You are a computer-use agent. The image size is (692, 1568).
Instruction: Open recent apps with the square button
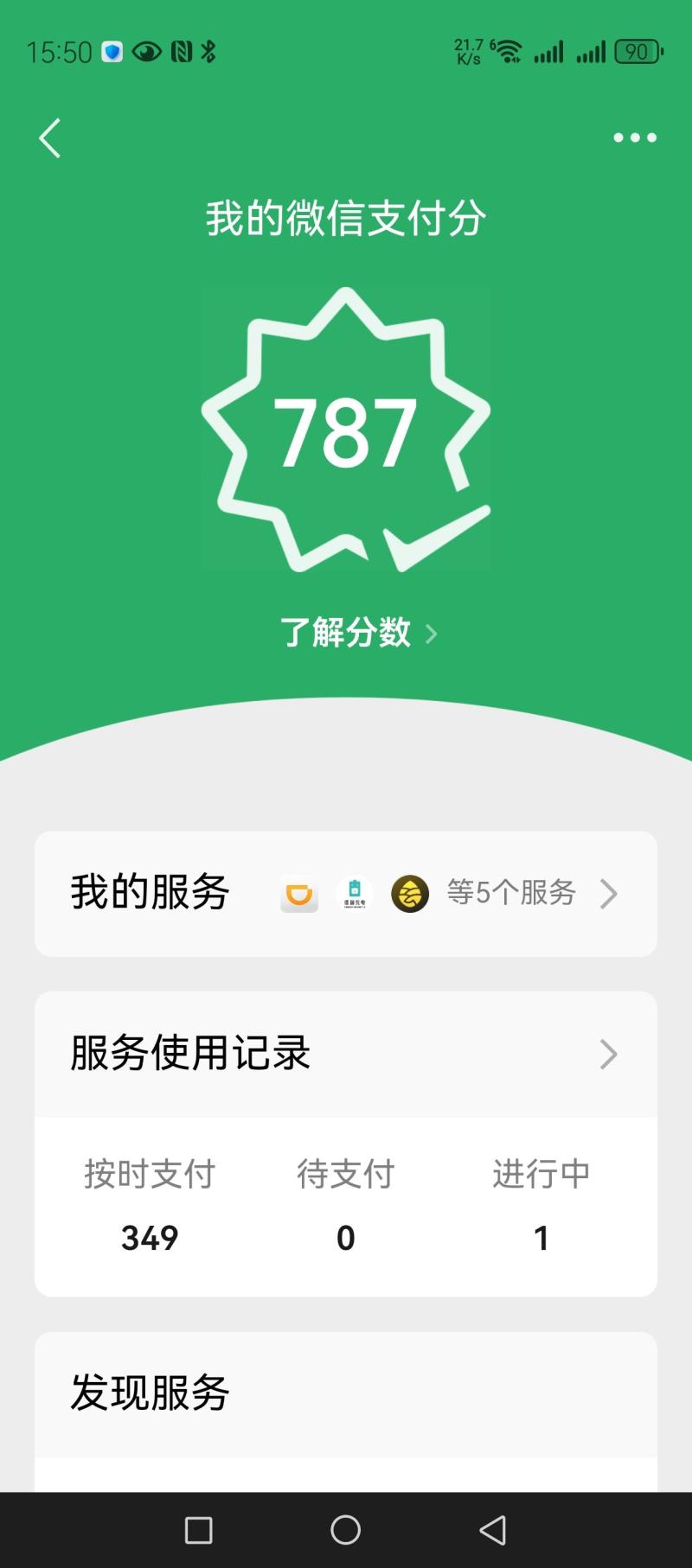199,1530
